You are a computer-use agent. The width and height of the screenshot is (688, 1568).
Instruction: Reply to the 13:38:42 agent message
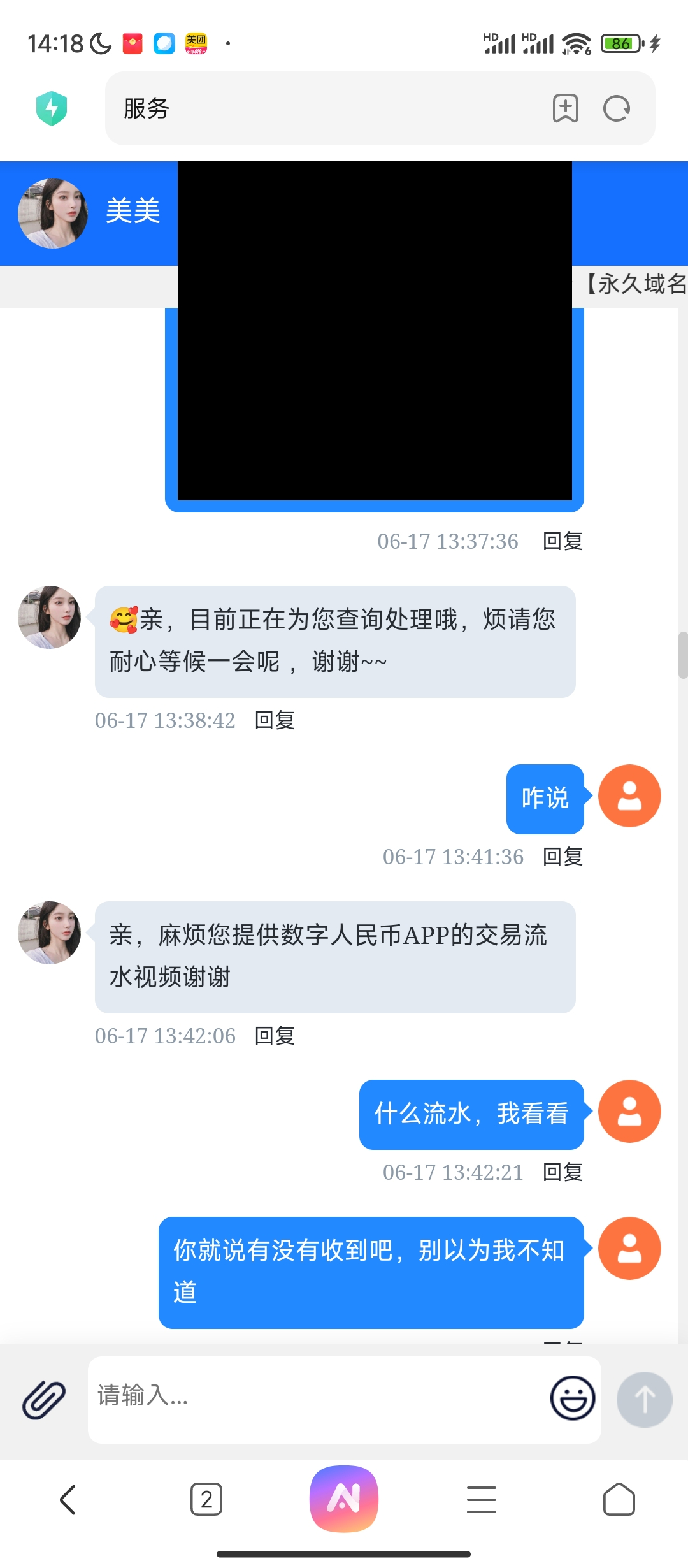click(x=275, y=720)
